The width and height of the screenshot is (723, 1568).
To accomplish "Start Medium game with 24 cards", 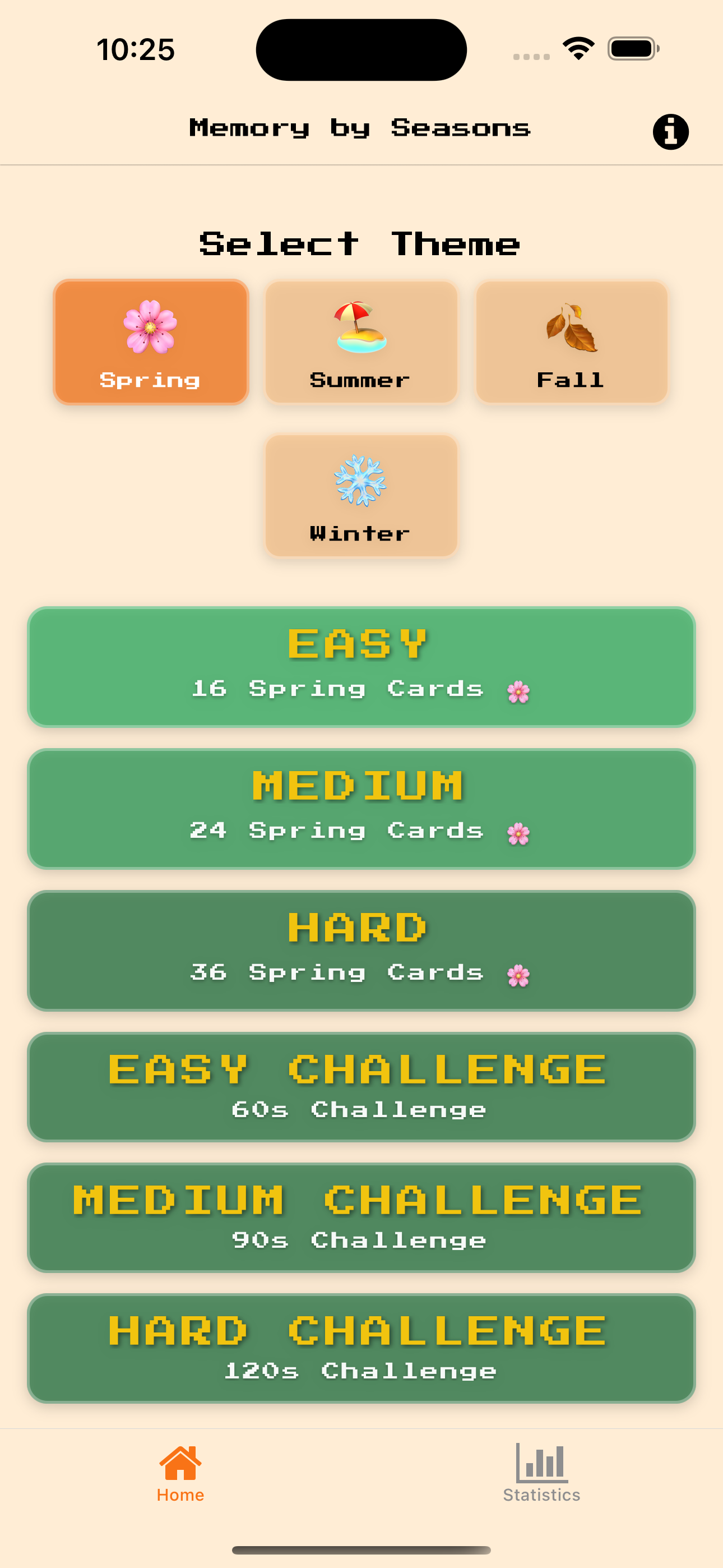I will (361, 808).
